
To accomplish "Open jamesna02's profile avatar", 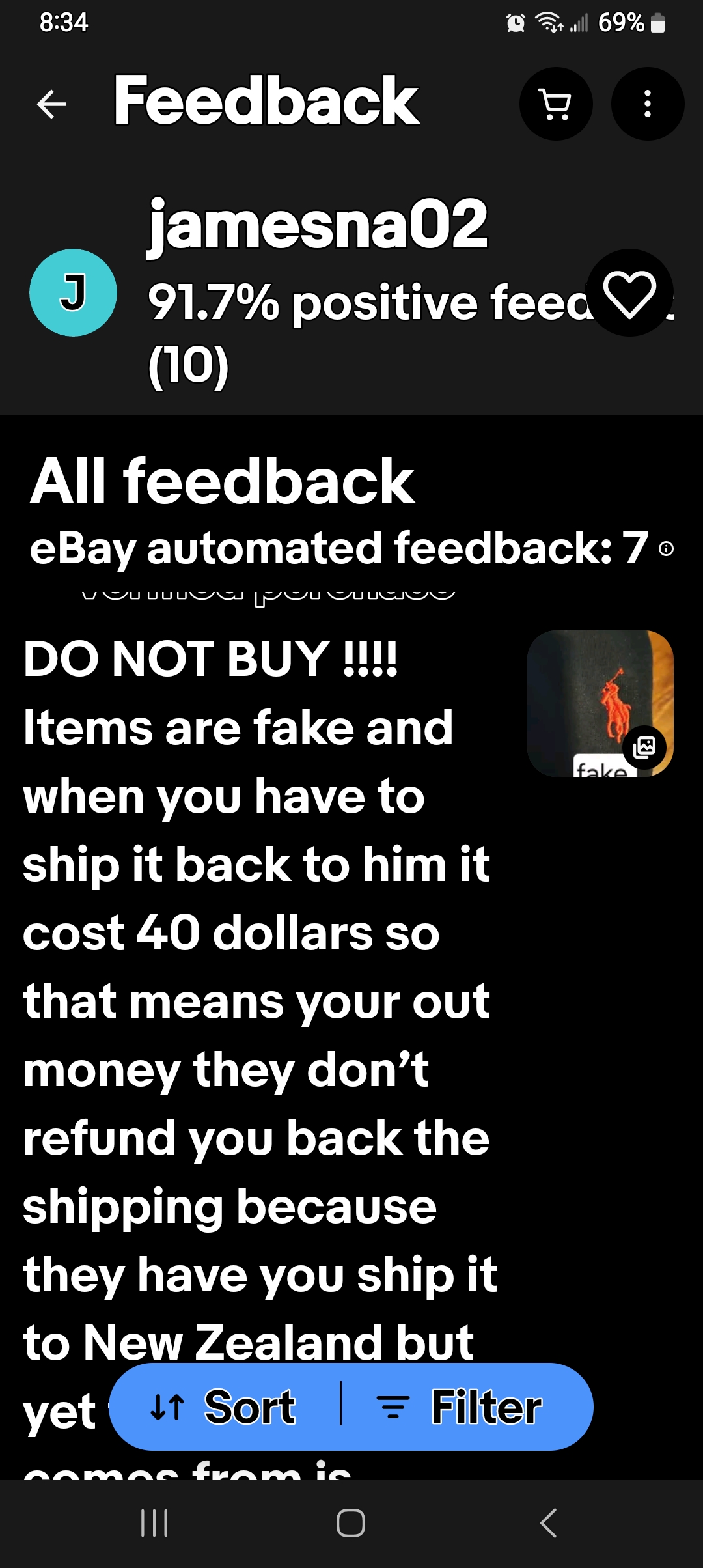I will coord(73,292).
